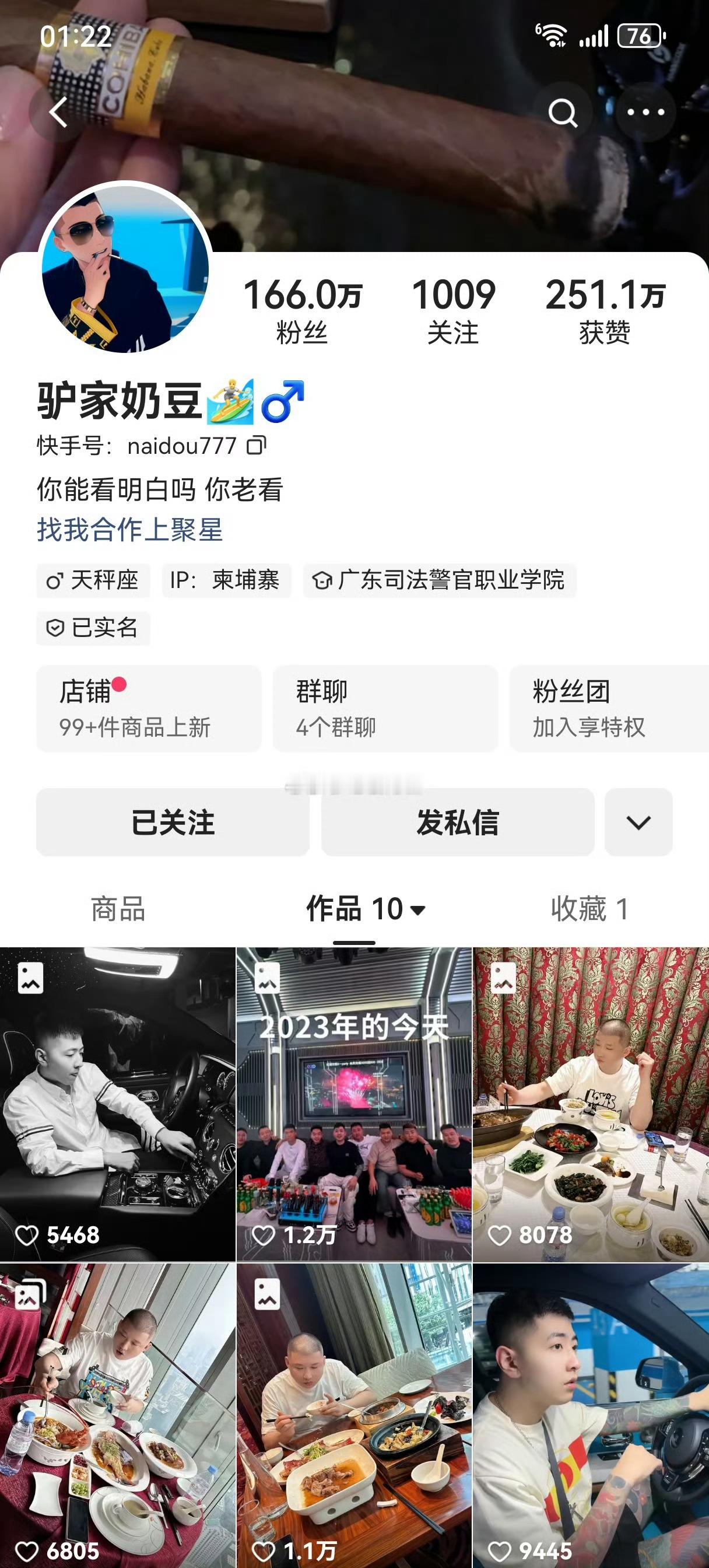Expand the 作品 10 dropdown arrow
The width and height of the screenshot is (709, 1568).
point(419,910)
